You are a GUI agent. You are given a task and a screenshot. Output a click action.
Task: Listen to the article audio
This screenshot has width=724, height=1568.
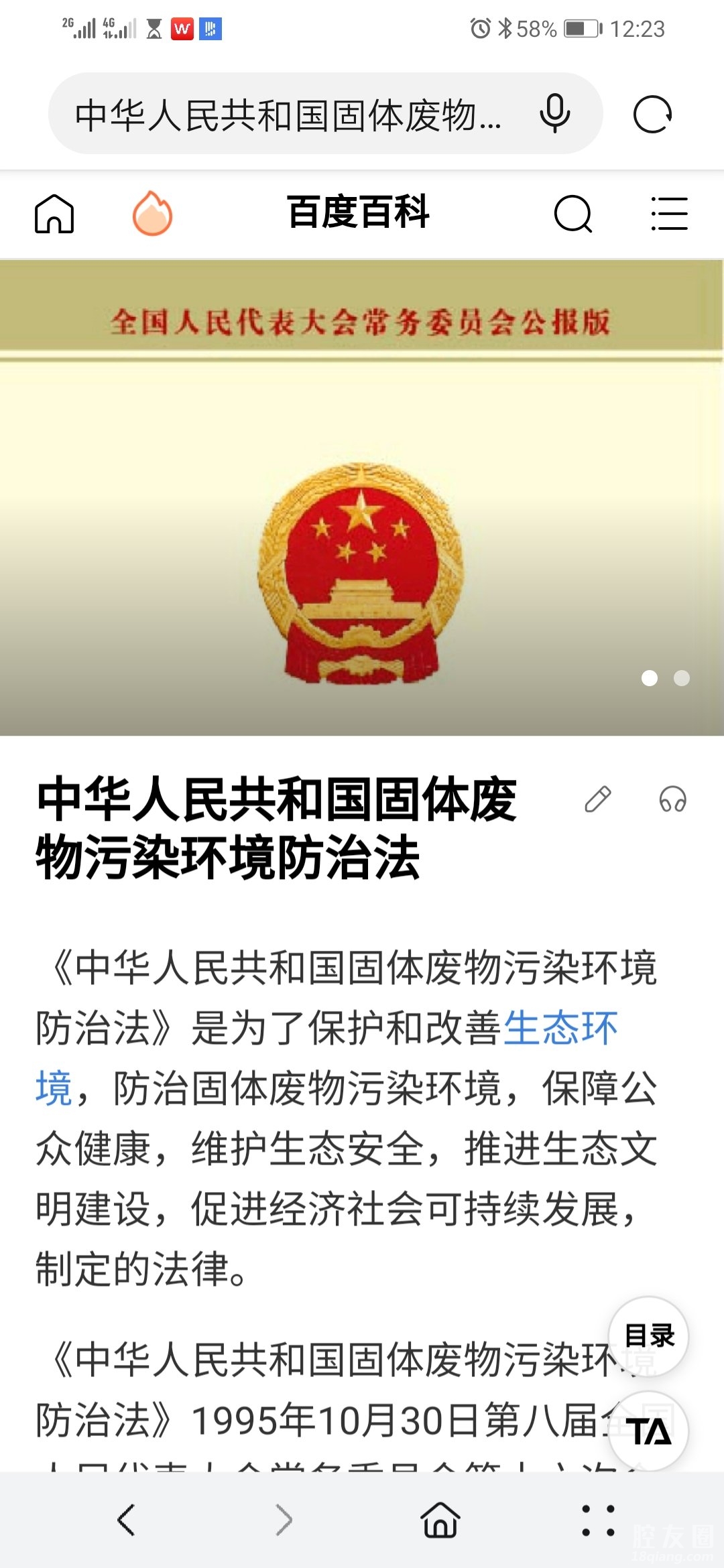(x=672, y=799)
